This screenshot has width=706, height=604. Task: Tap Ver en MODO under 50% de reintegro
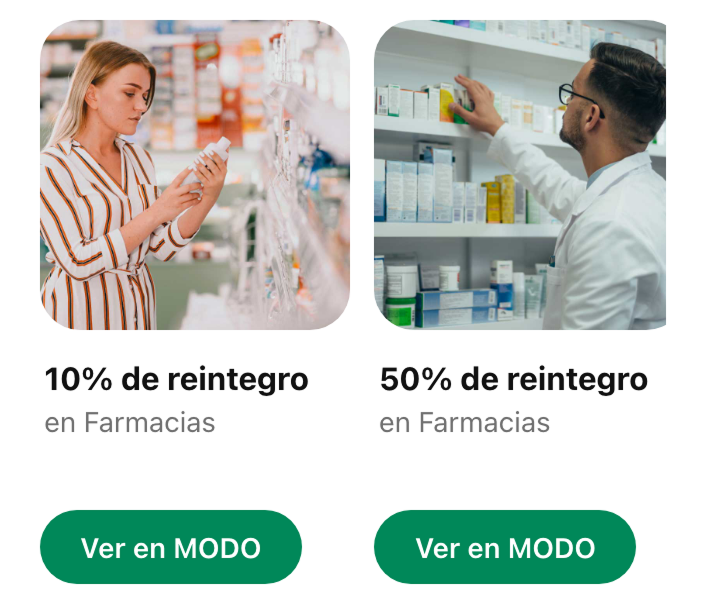tap(505, 547)
